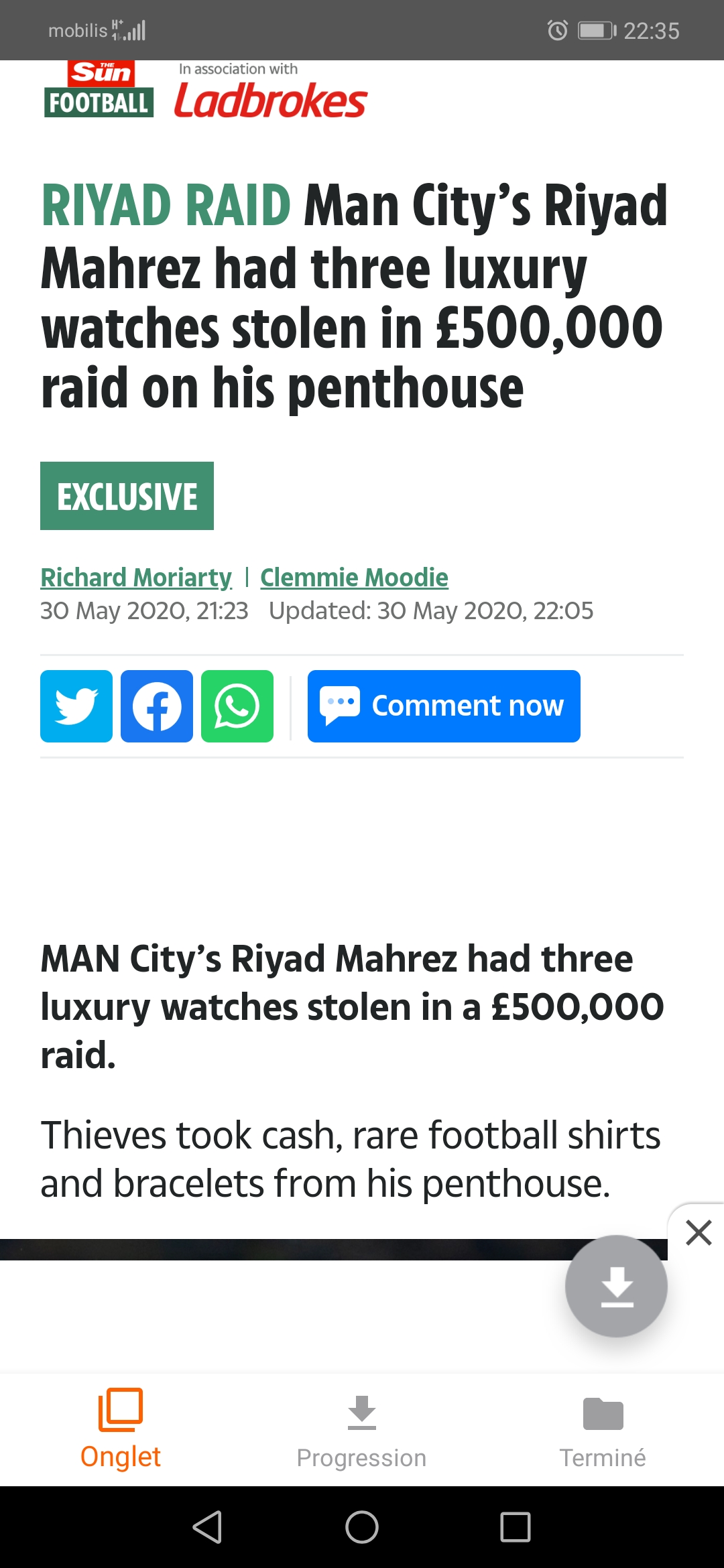This screenshot has width=724, height=1568.
Task: Go back with the system back button
Action: (207, 1527)
